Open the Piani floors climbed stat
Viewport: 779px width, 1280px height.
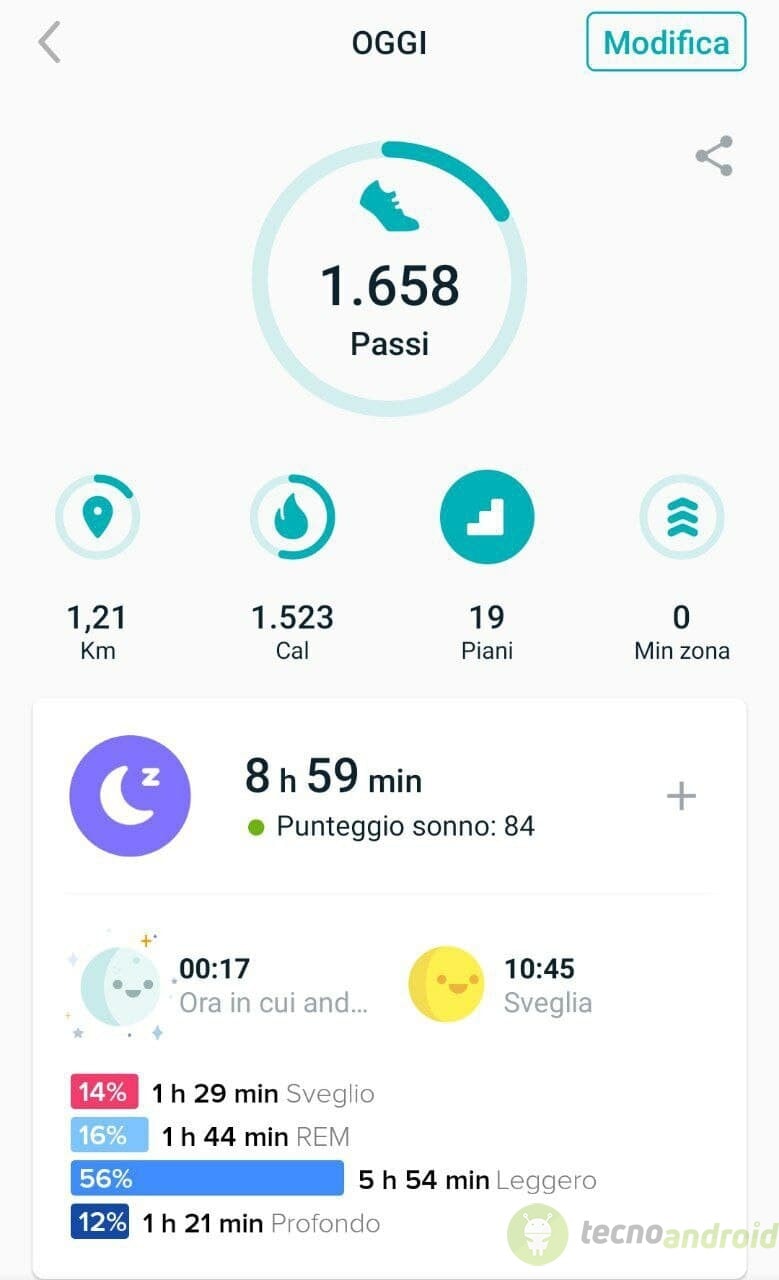[487, 566]
